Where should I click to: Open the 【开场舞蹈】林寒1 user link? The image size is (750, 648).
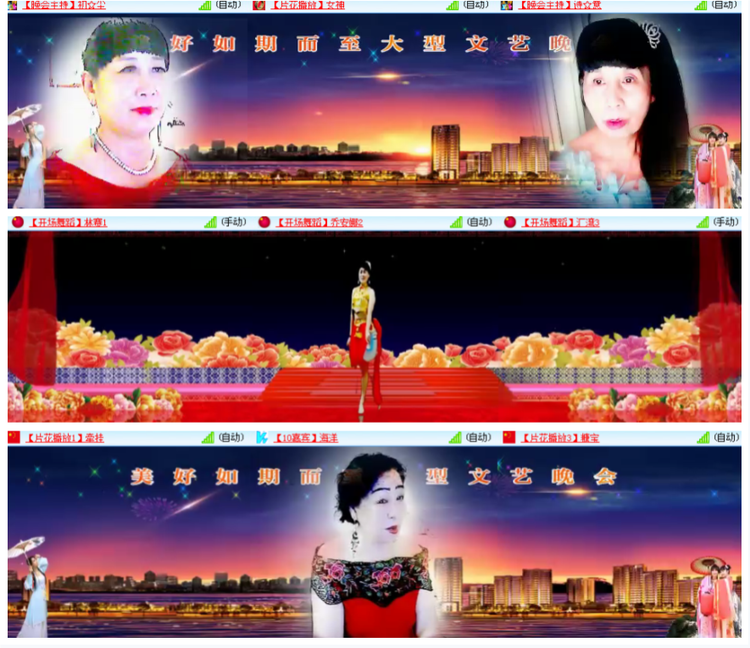(x=68, y=222)
